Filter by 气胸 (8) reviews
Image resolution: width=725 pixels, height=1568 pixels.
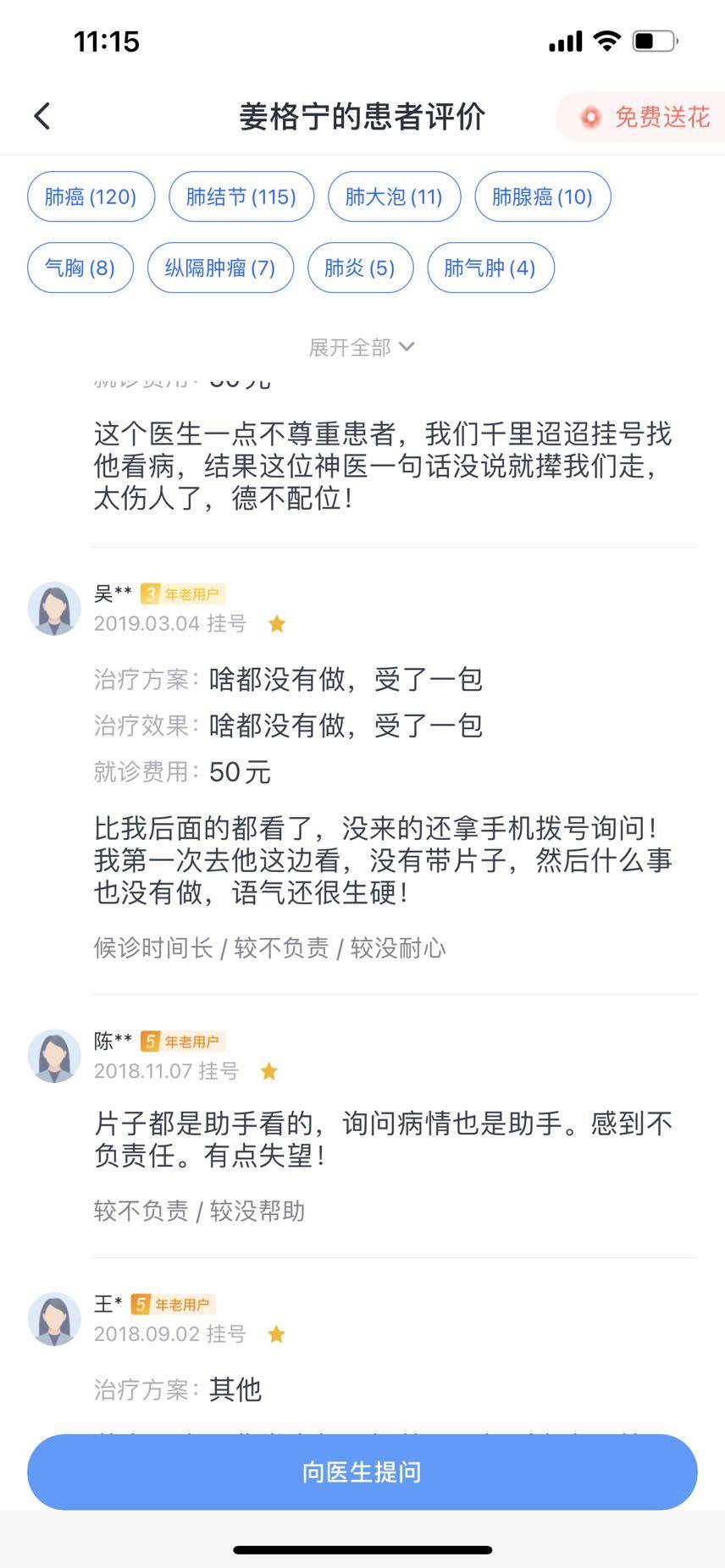[x=80, y=268]
